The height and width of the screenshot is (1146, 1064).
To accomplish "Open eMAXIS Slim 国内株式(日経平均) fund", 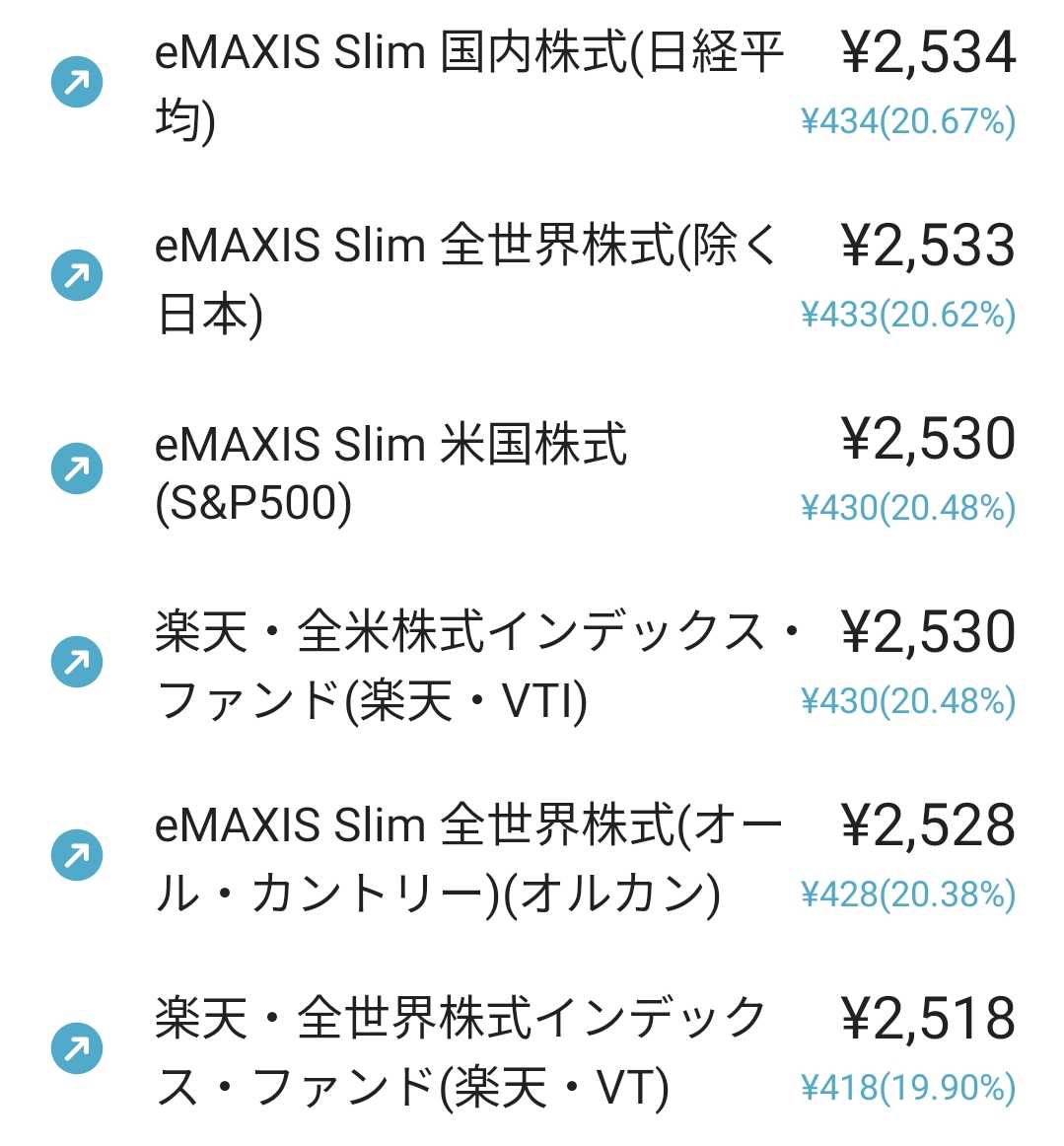I will click(469, 86).
